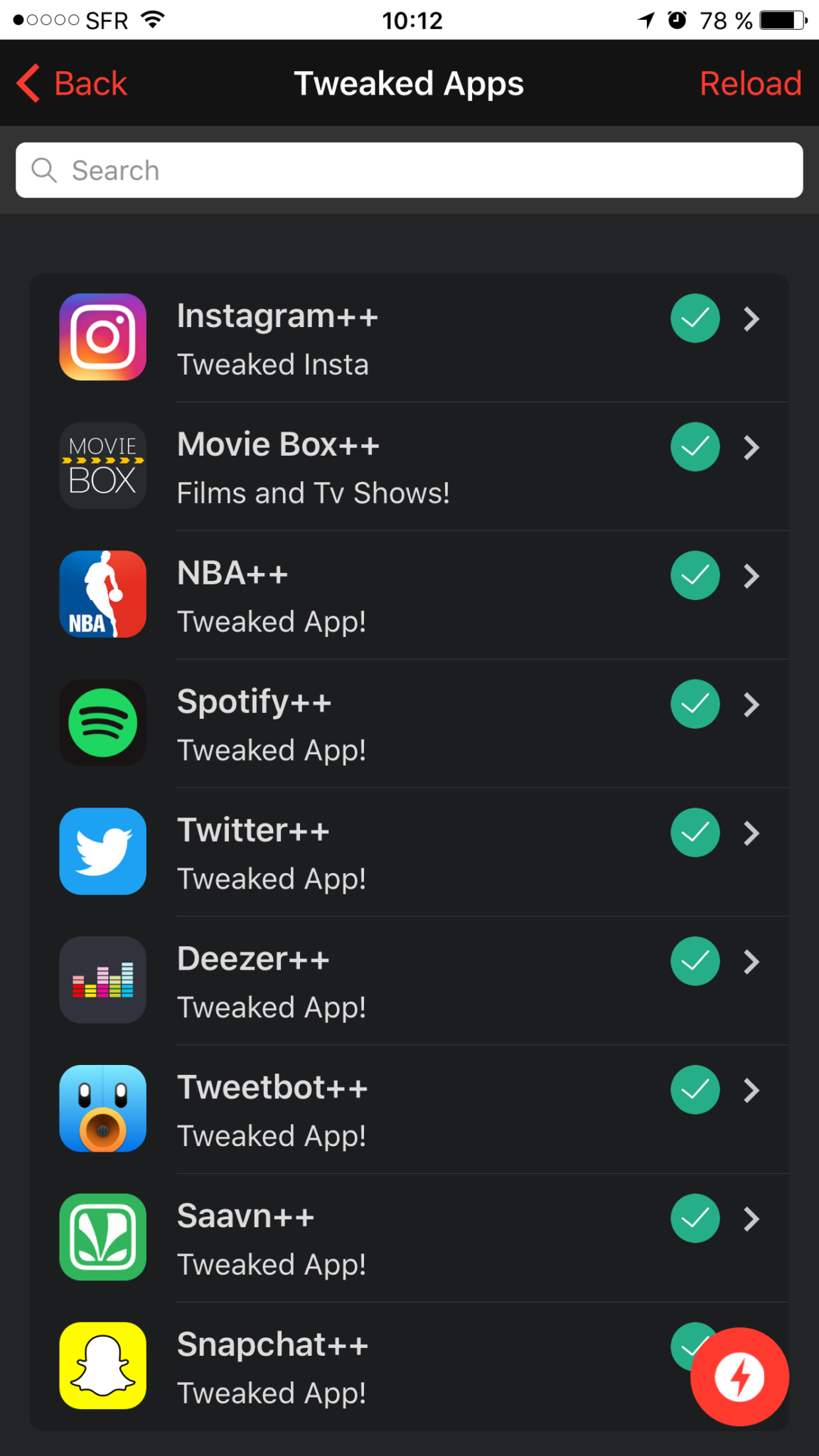Go back using the Back button

coord(73,84)
